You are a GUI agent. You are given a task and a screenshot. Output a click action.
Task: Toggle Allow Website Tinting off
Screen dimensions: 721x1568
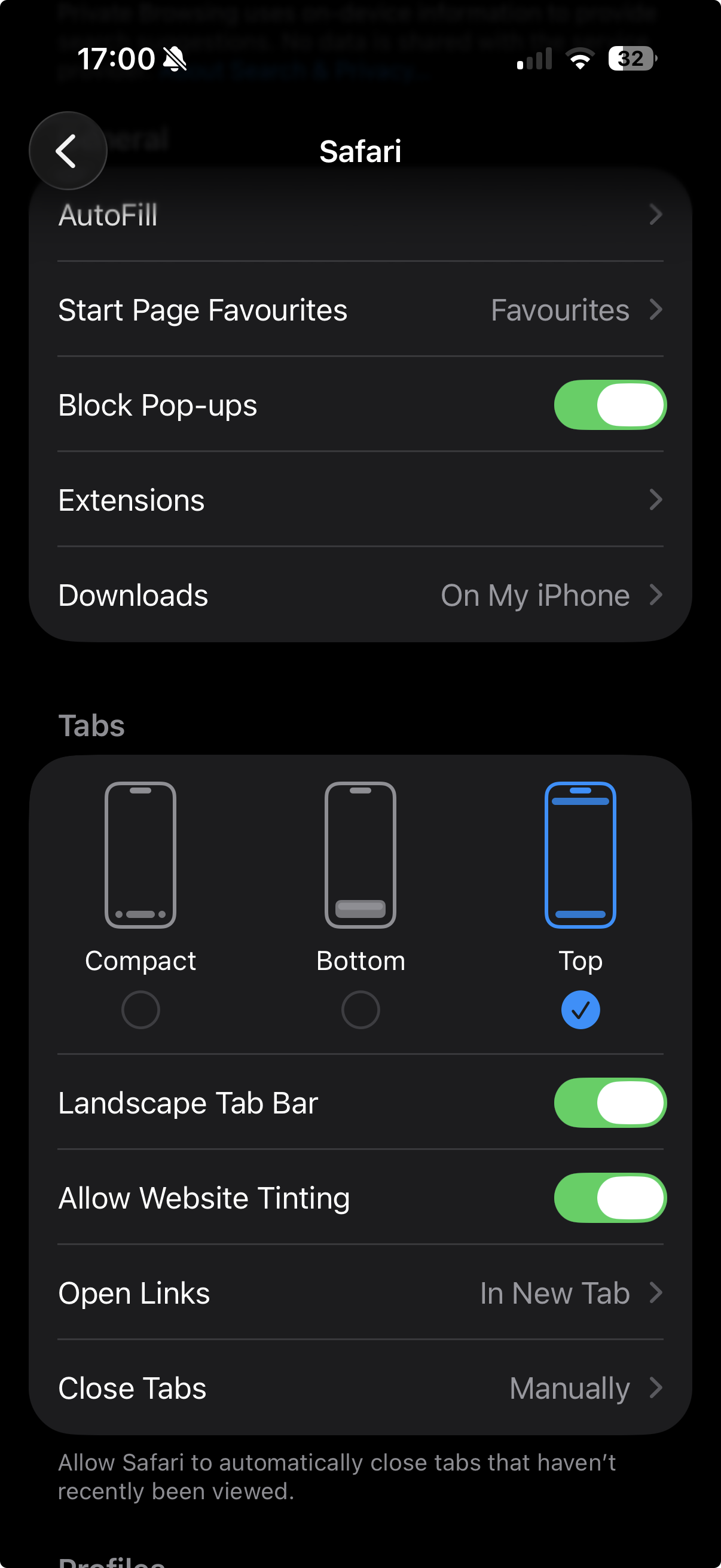click(x=610, y=1198)
